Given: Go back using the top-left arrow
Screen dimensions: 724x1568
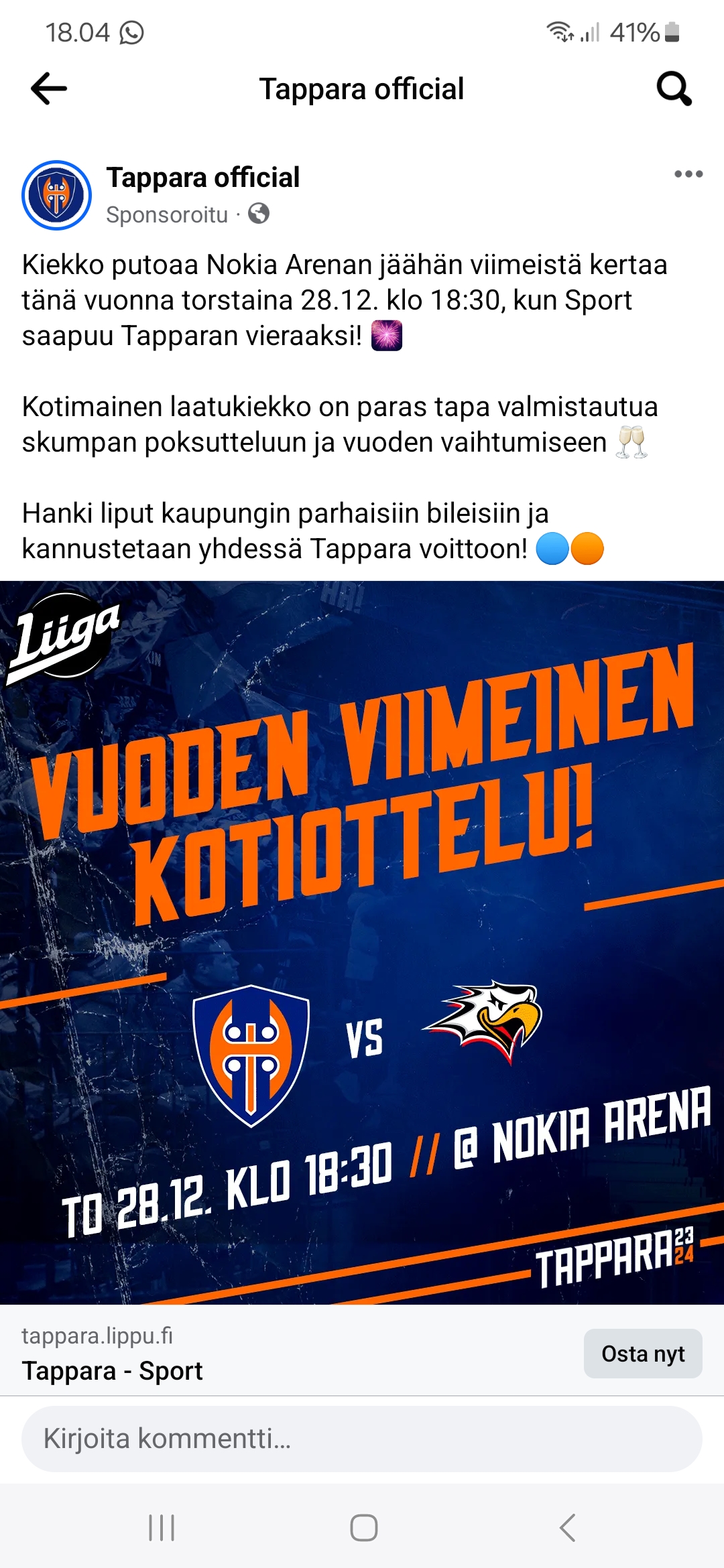Looking at the screenshot, I should coord(49,88).
